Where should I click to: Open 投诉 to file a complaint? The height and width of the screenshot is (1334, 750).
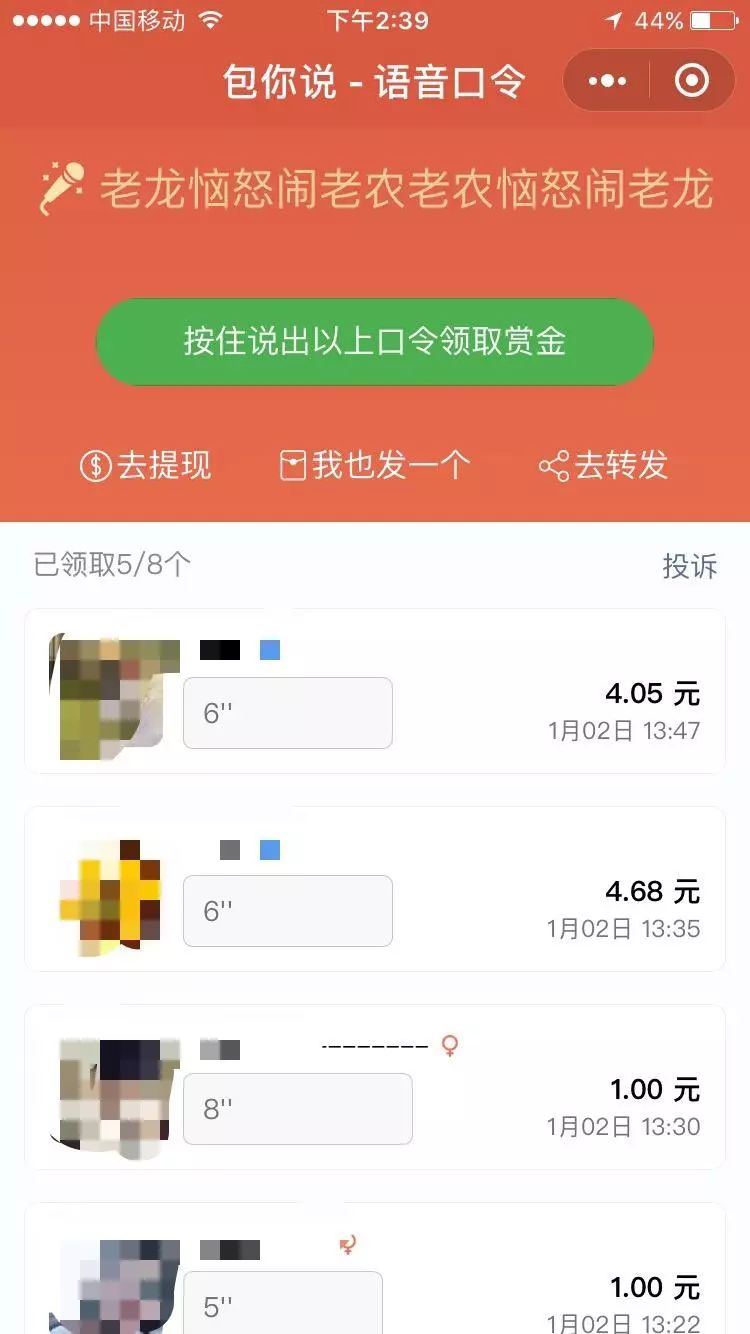pos(690,566)
